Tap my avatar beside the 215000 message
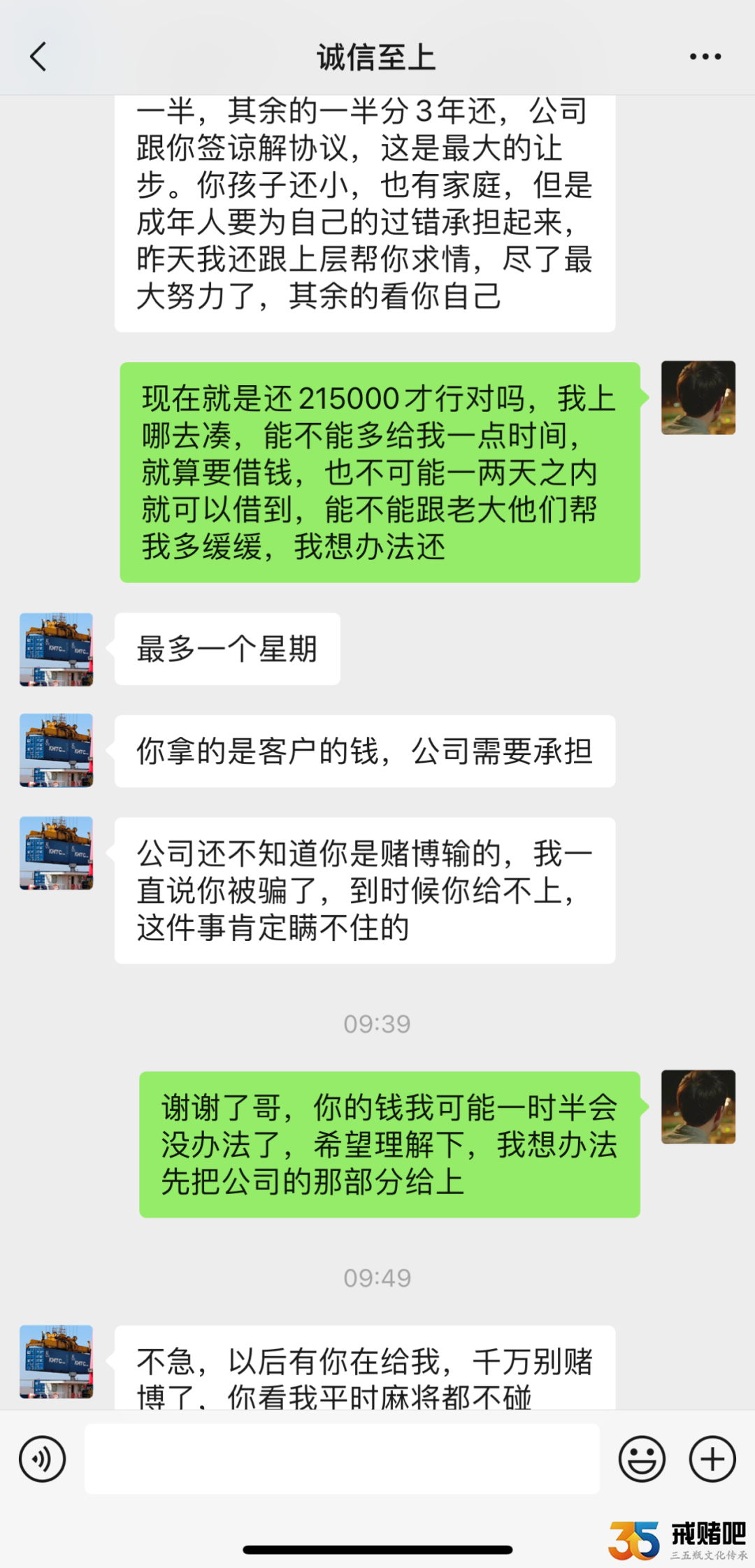Image resolution: width=755 pixels, height=1568 pixels. [698, 398]
